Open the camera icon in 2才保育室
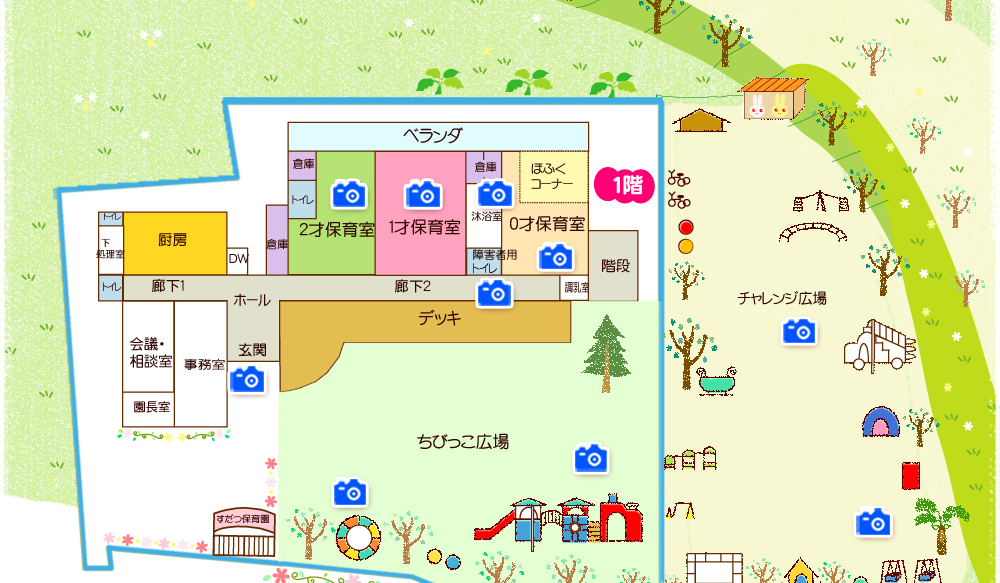This screenshot has width=1000, height=583. 349,192
